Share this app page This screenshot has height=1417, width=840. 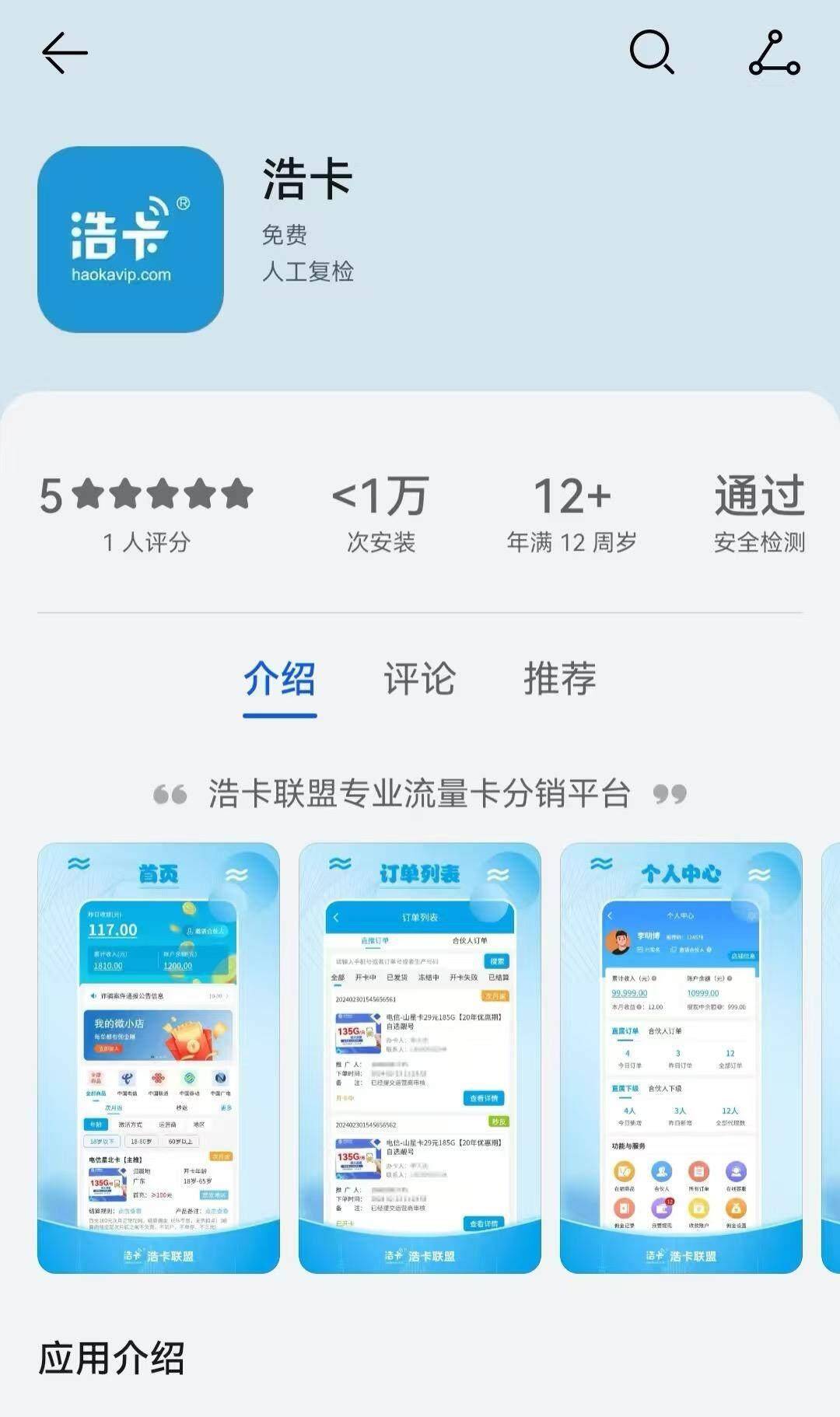click(x=774, y=53)
